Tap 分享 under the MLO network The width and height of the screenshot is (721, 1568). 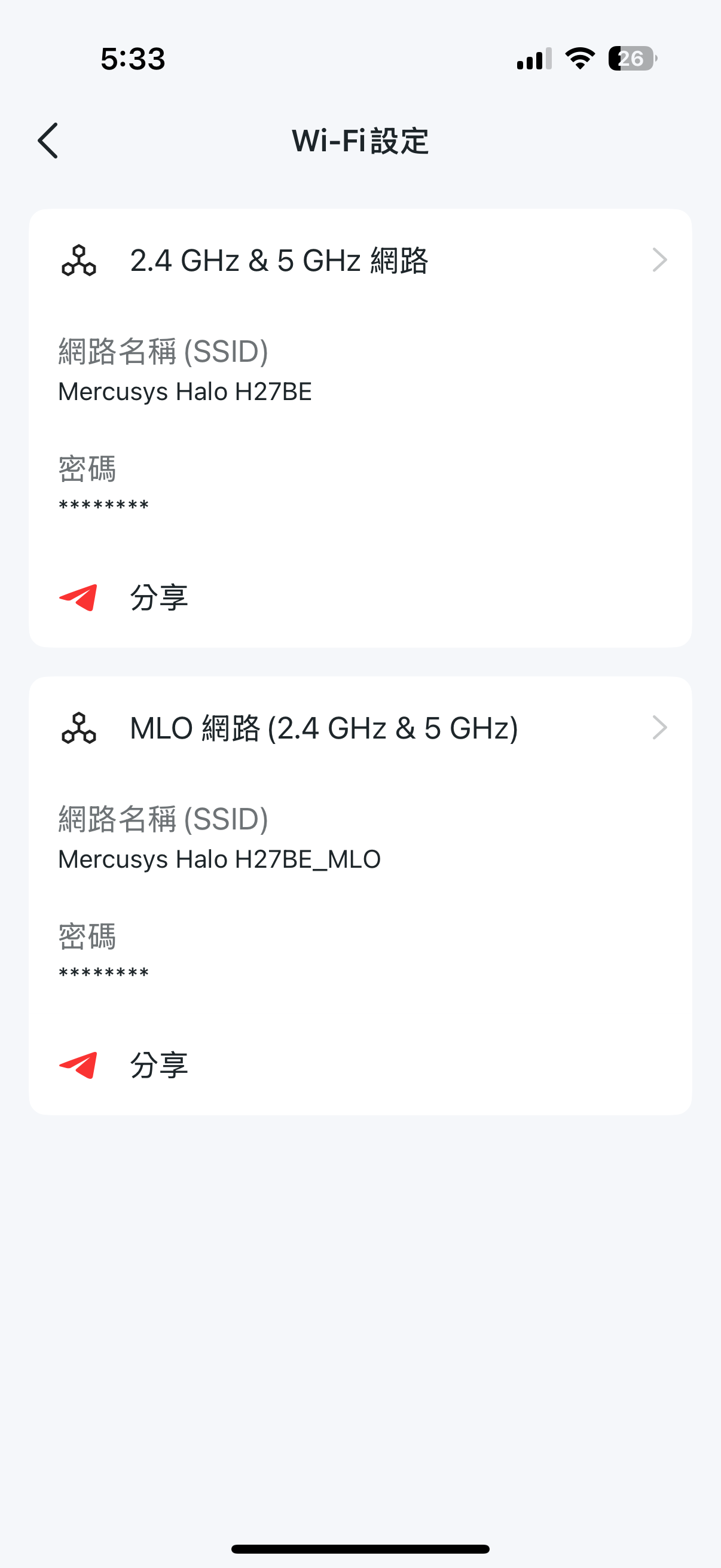(159, 1065)
